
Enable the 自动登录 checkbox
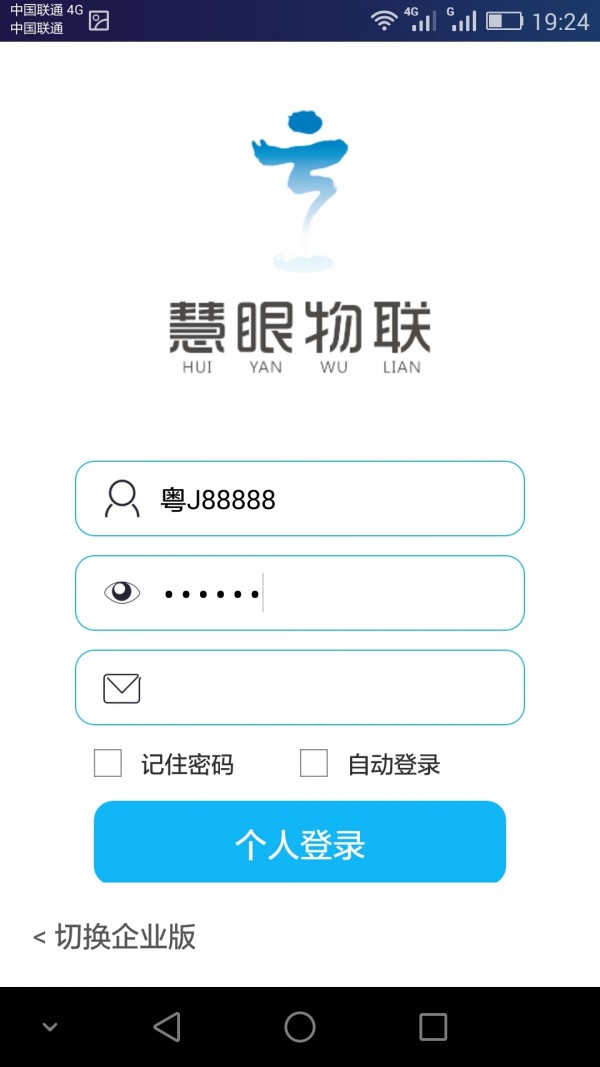pos(314,764)
